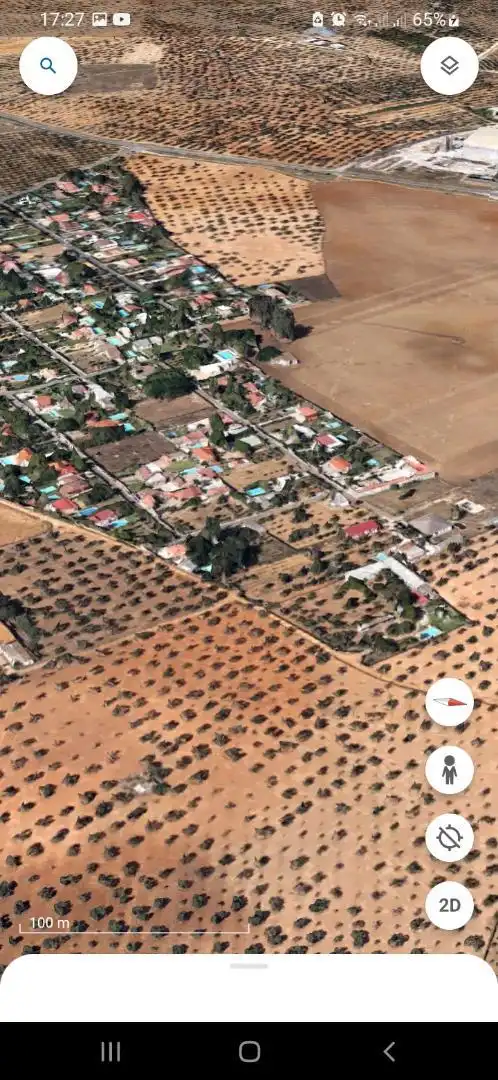Open recent apps from navigation bar
Screen dimensions: 498x1080
[x=110, y=1052]
